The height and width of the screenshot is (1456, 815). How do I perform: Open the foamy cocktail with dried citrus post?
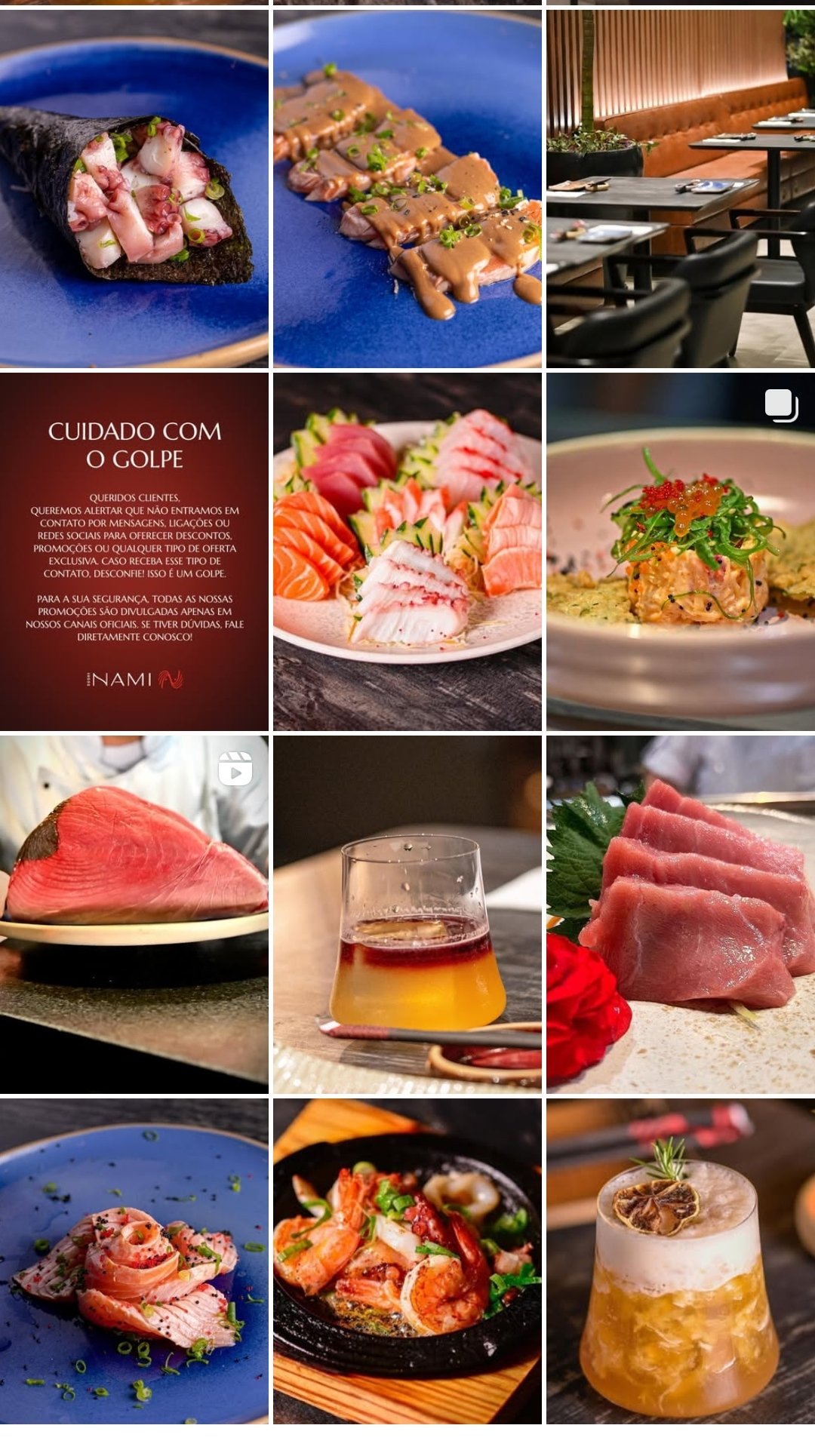pyautogui.click(x=680, y=1261)
